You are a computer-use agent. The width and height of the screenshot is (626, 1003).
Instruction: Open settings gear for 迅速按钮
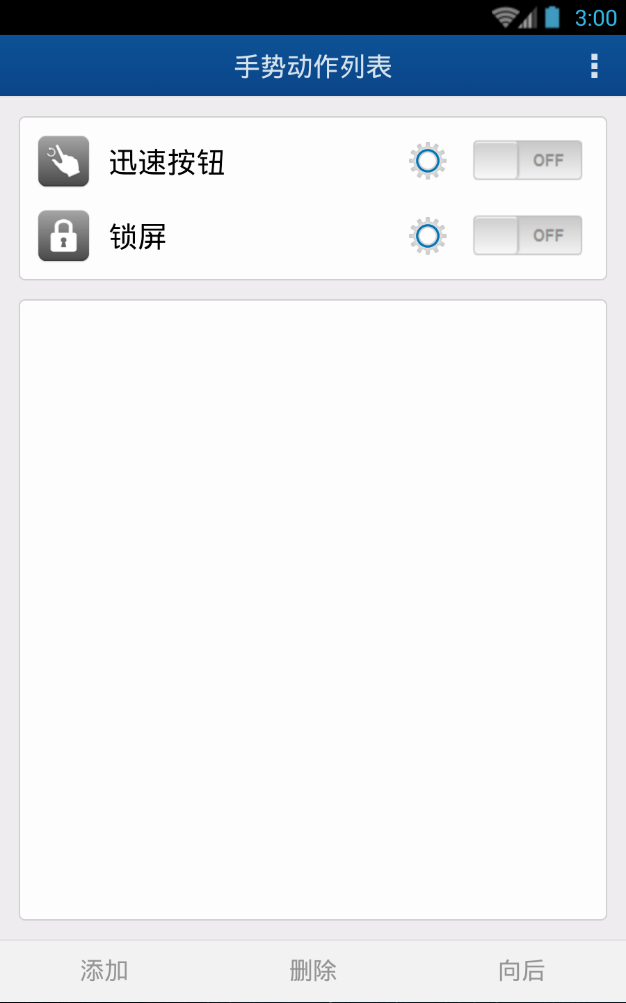click(427, 161)
